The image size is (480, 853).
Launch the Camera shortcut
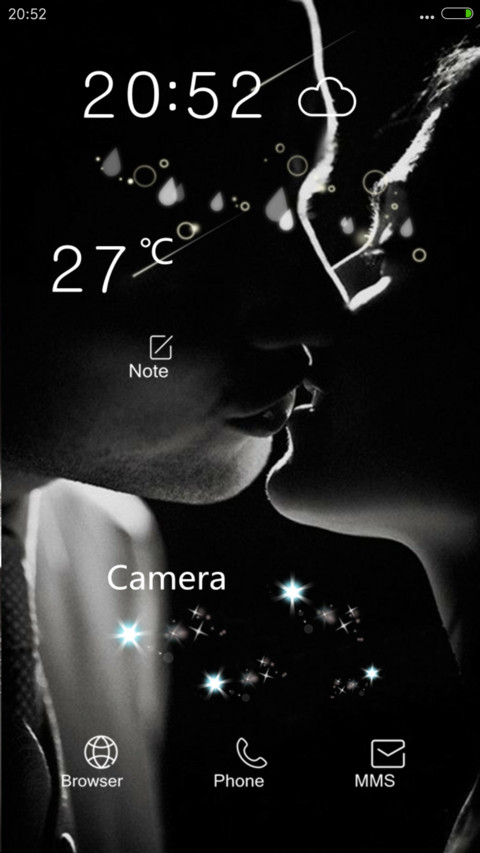point(166,578)
